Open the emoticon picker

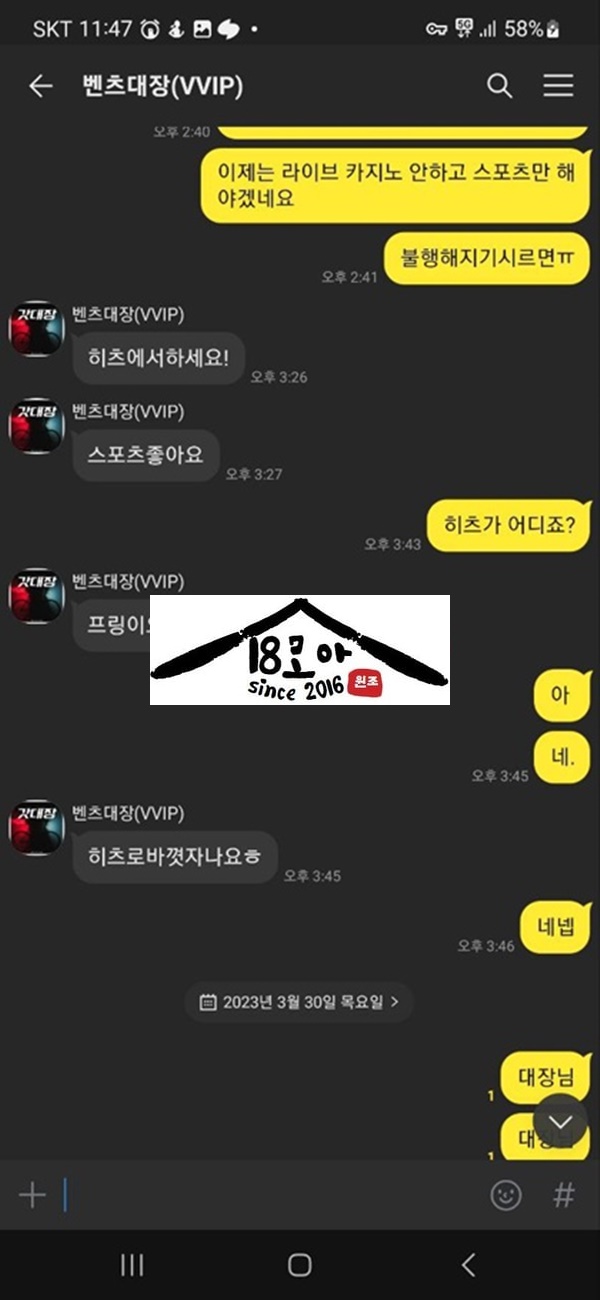pyautogui.click(x=506, y=1195)
